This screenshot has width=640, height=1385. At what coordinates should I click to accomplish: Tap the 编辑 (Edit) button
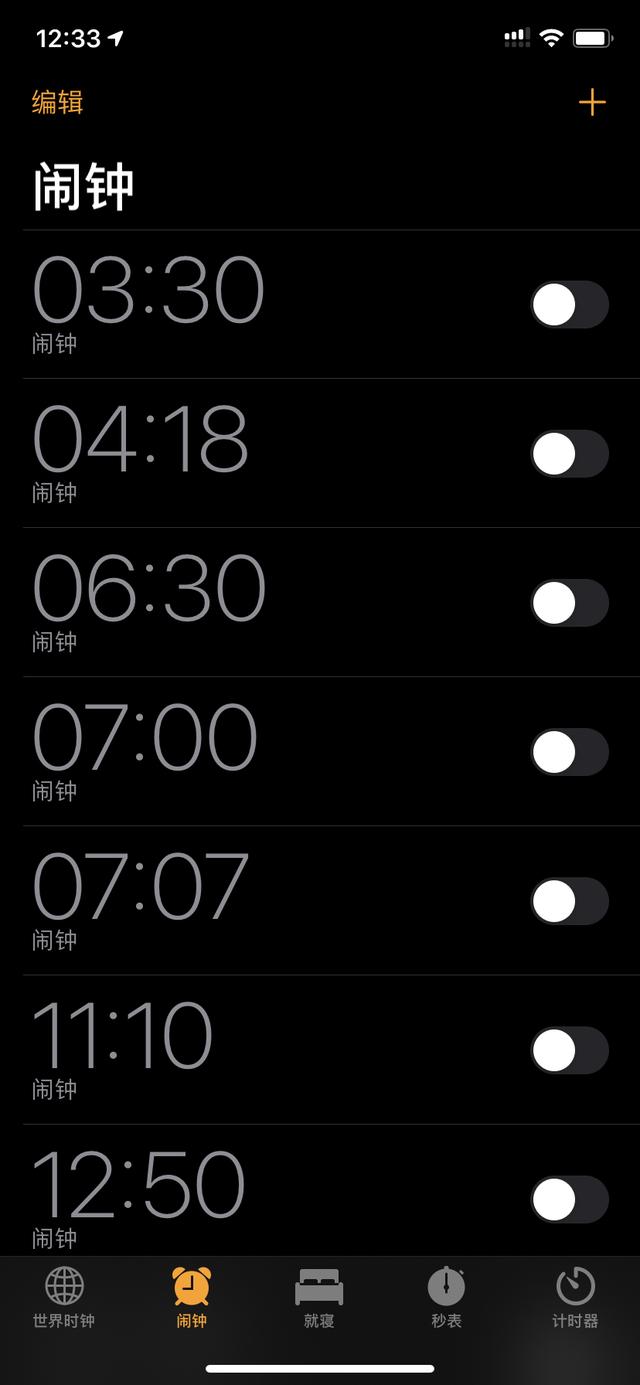pyautogui.click(x=57, y=102)
